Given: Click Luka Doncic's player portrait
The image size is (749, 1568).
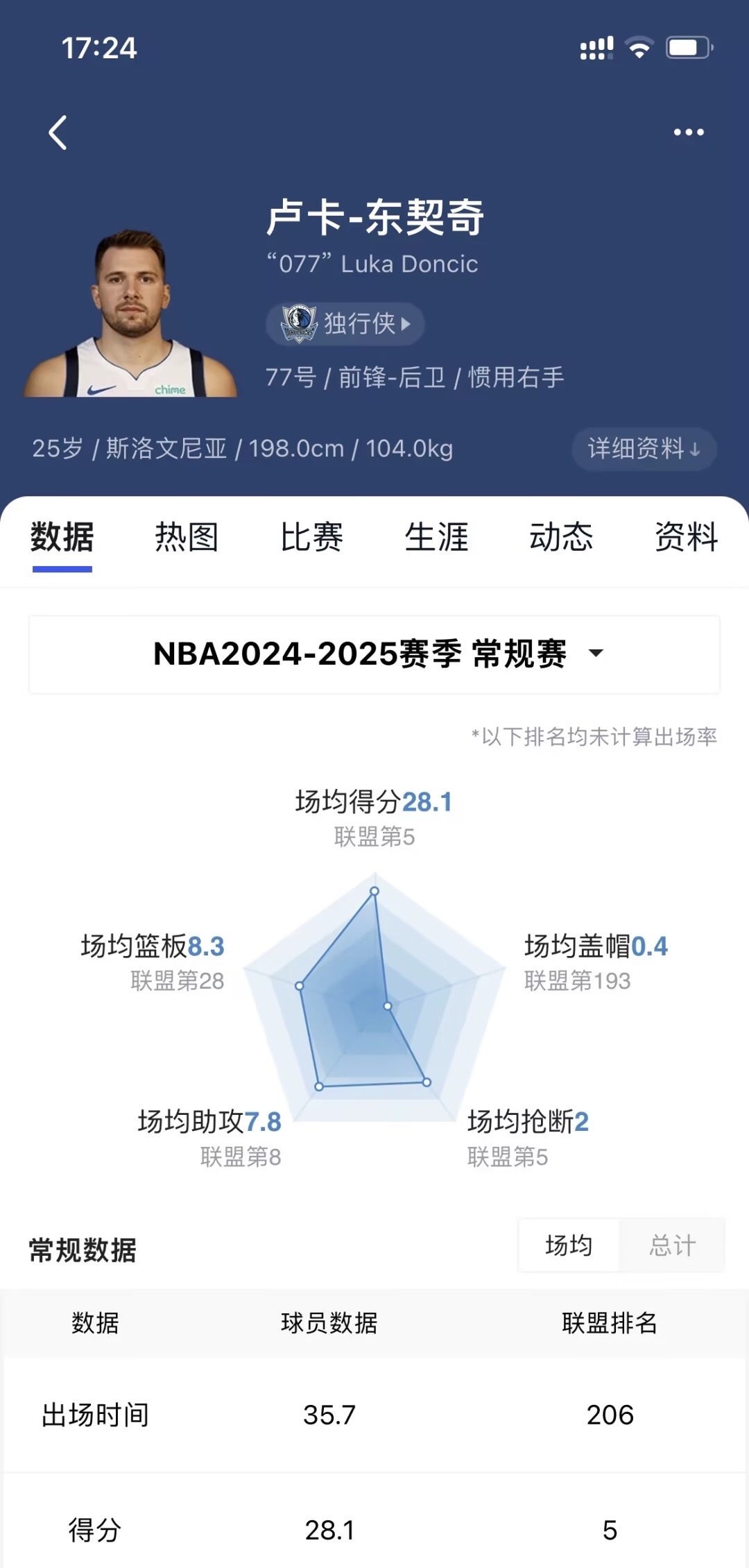Looking at the screenshot, I should (x=132, y=312).
